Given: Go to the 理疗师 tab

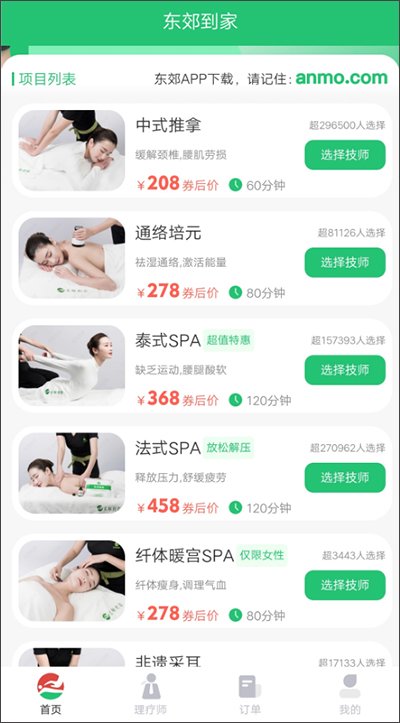Looking at the screenshot, I should pos(150,694).
